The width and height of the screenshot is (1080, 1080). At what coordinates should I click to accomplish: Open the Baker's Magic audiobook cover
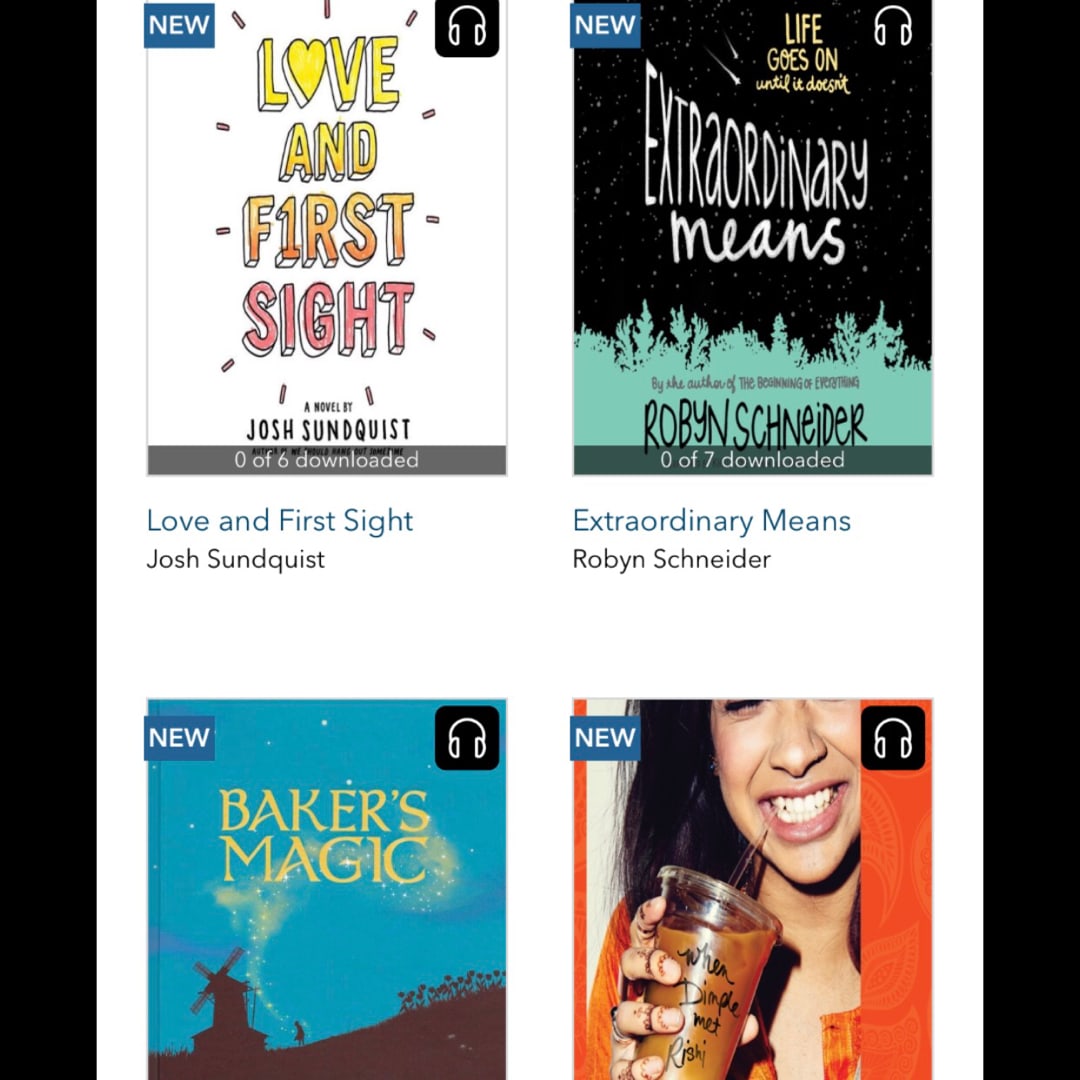click(327, 890)
